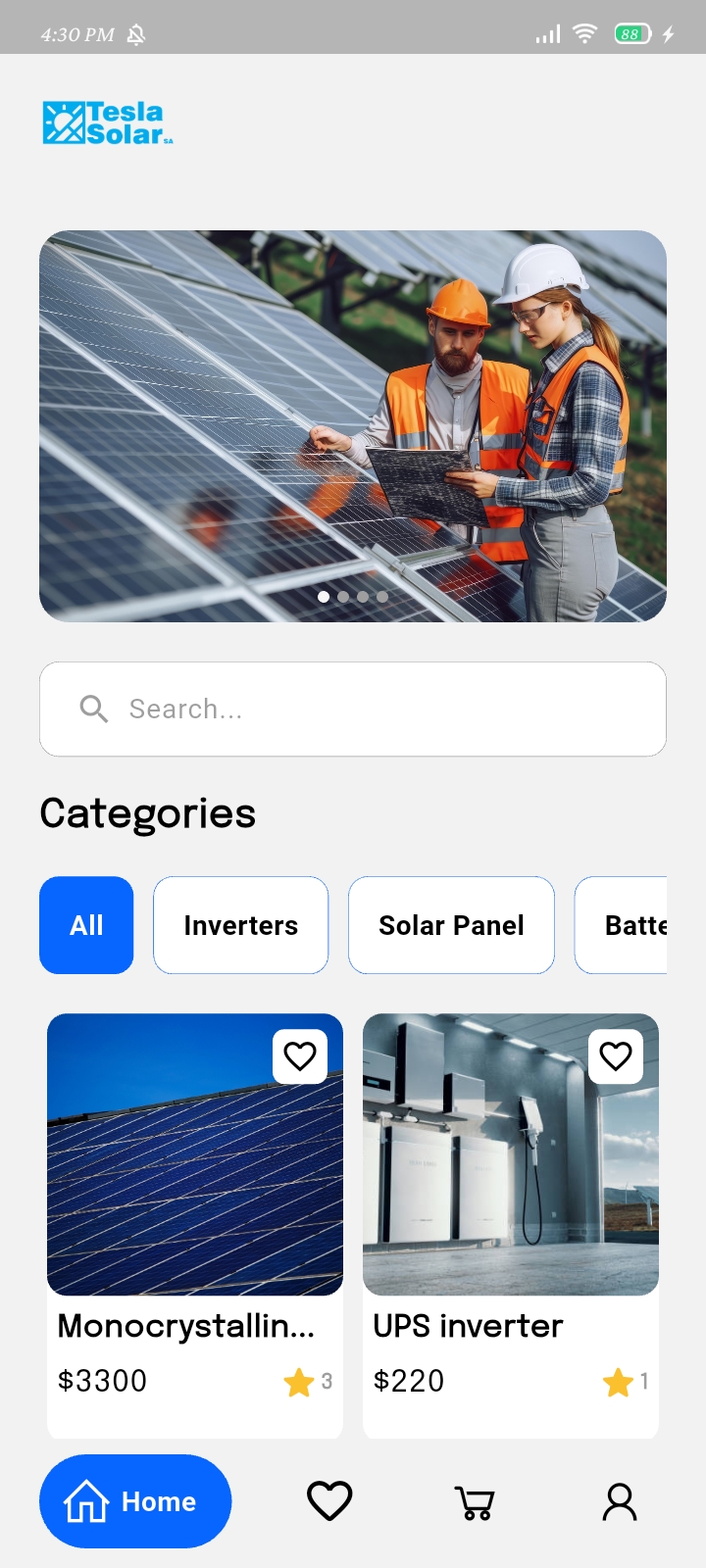View the UPS inverter product card
Image resolution: width=706 pixels, height=1568 pixels.
tap(511, 1225)
